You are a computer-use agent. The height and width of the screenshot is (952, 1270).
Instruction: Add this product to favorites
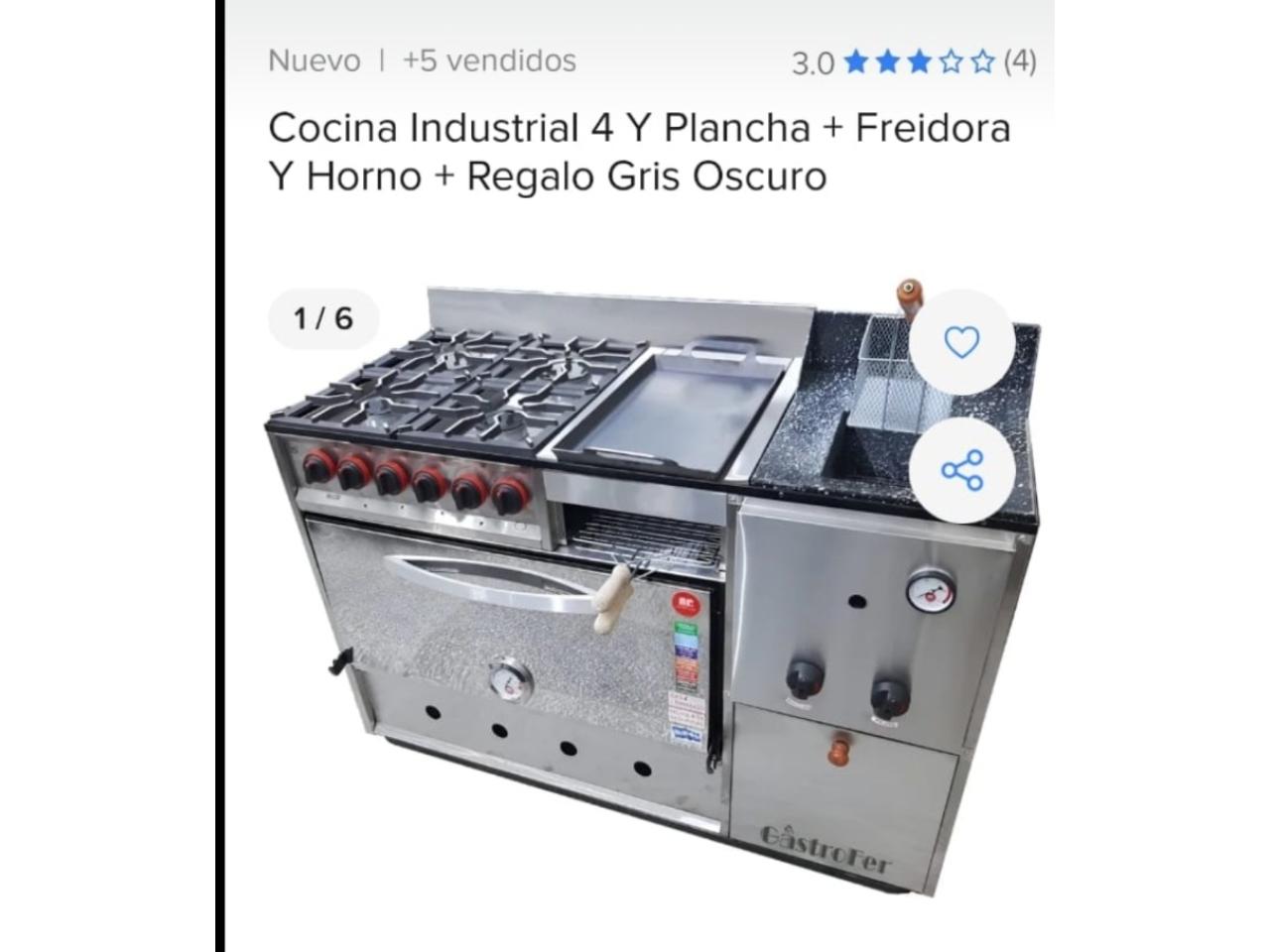(x=961, y=342)
